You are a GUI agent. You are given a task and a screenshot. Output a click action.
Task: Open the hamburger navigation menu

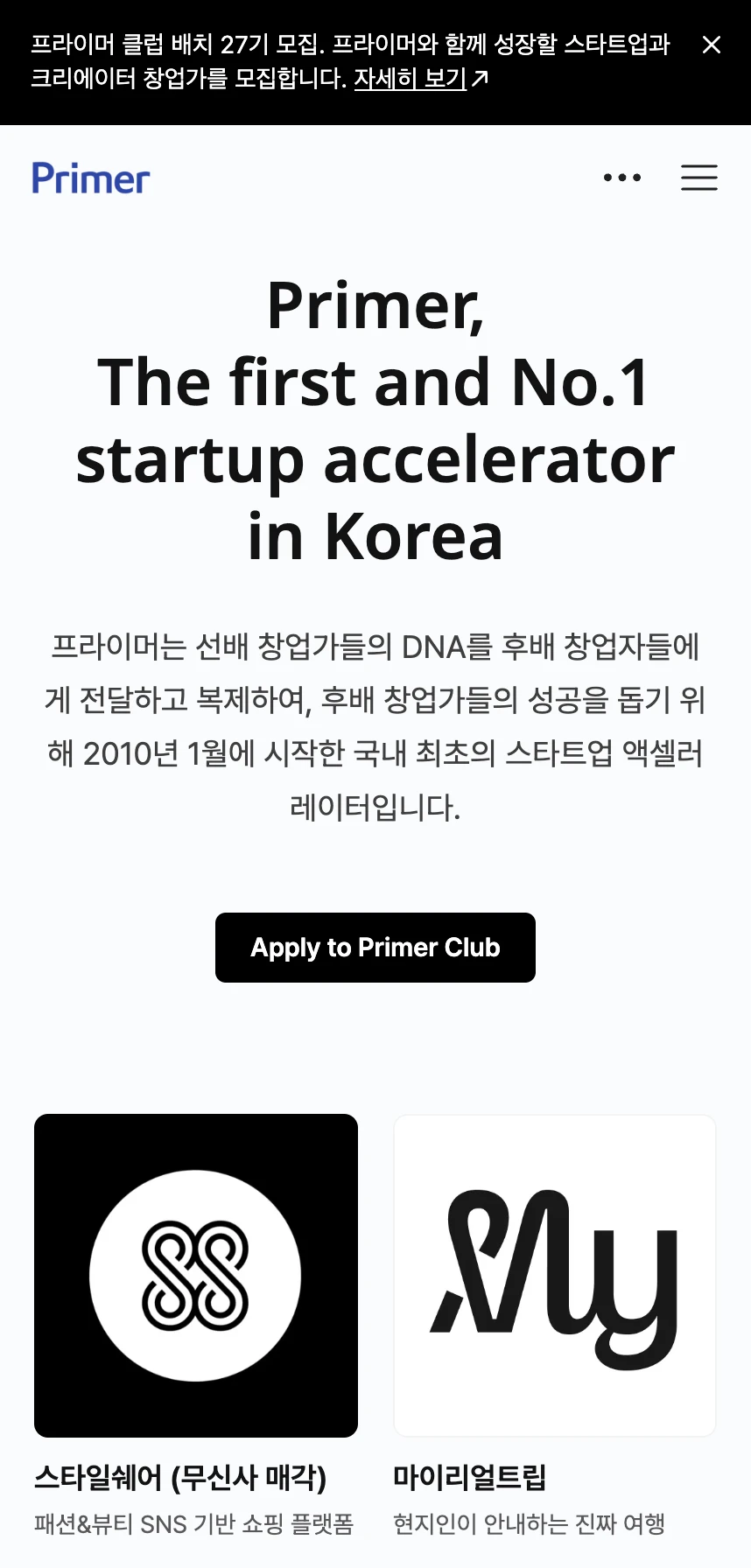point(699,178)
